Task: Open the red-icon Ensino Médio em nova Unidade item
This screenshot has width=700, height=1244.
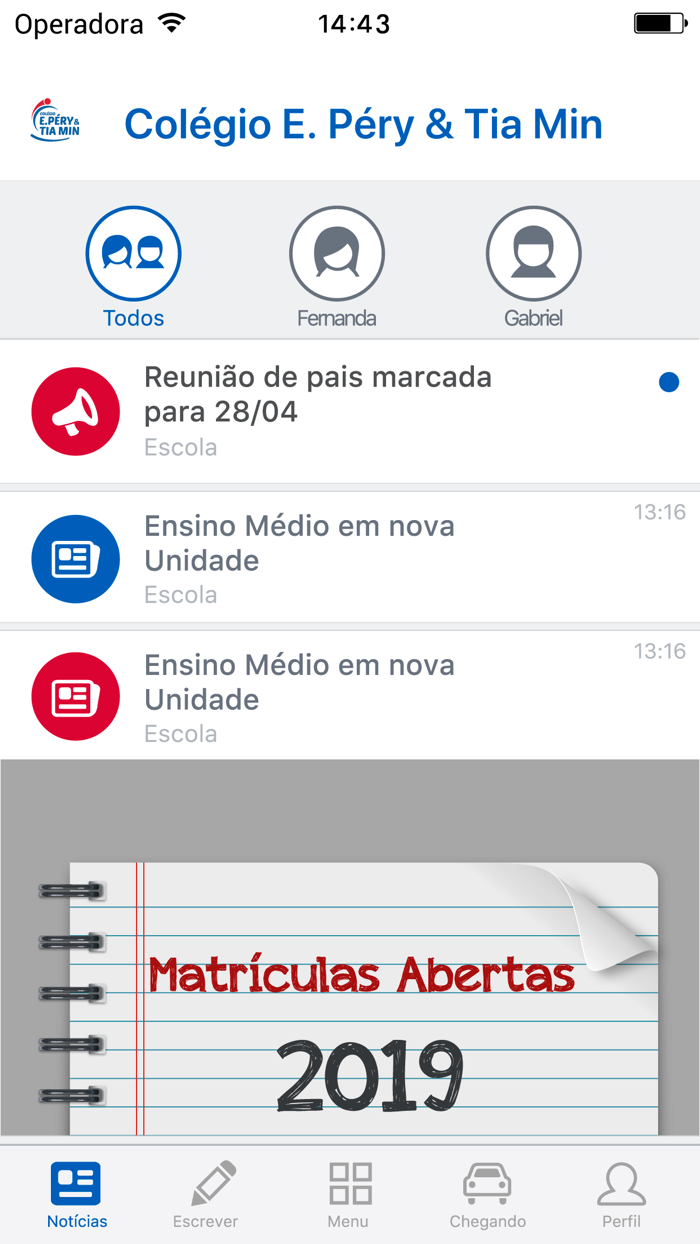Action: point(350,697)
